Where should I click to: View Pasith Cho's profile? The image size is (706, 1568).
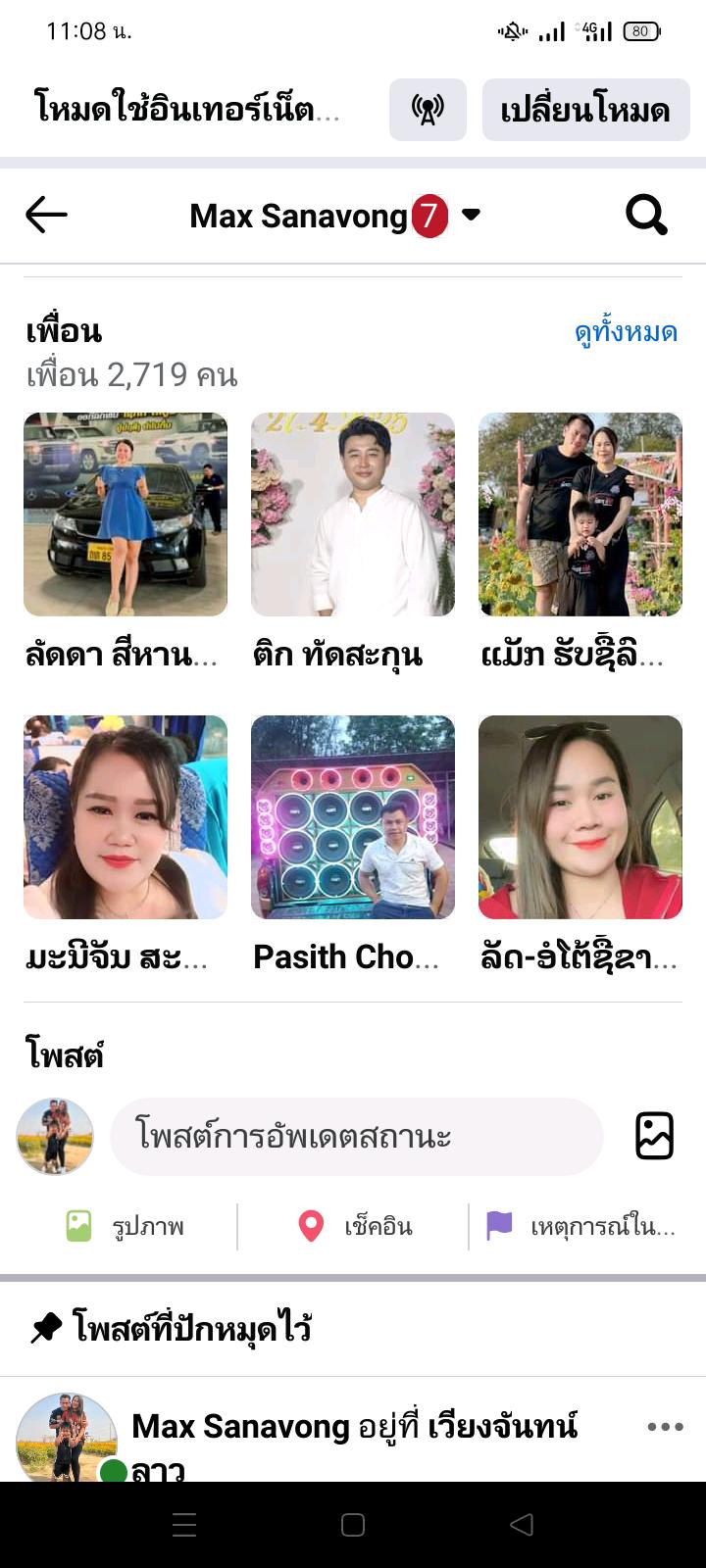click(x=353, y=817)
